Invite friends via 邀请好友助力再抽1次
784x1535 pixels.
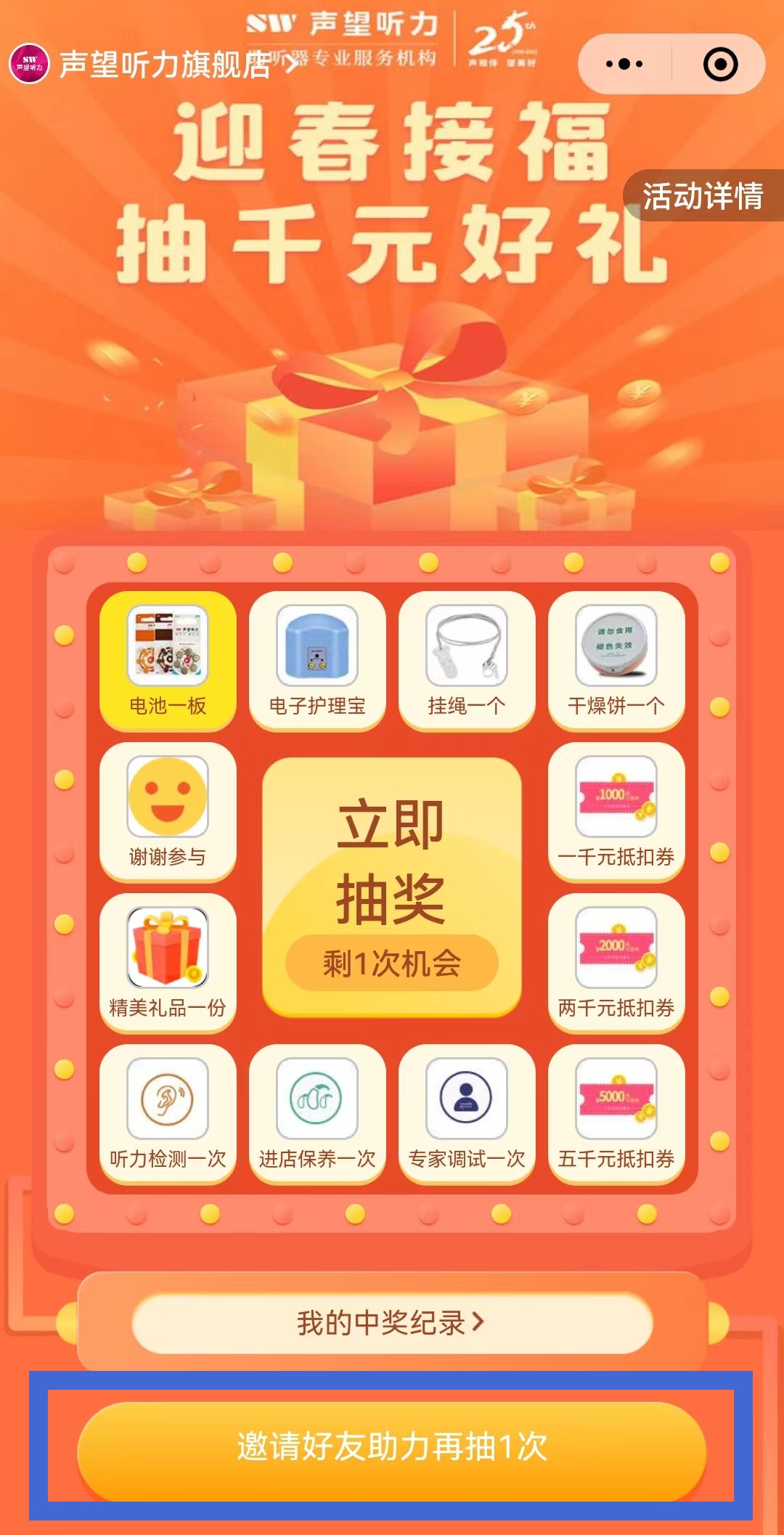(x=392, y=1446)
